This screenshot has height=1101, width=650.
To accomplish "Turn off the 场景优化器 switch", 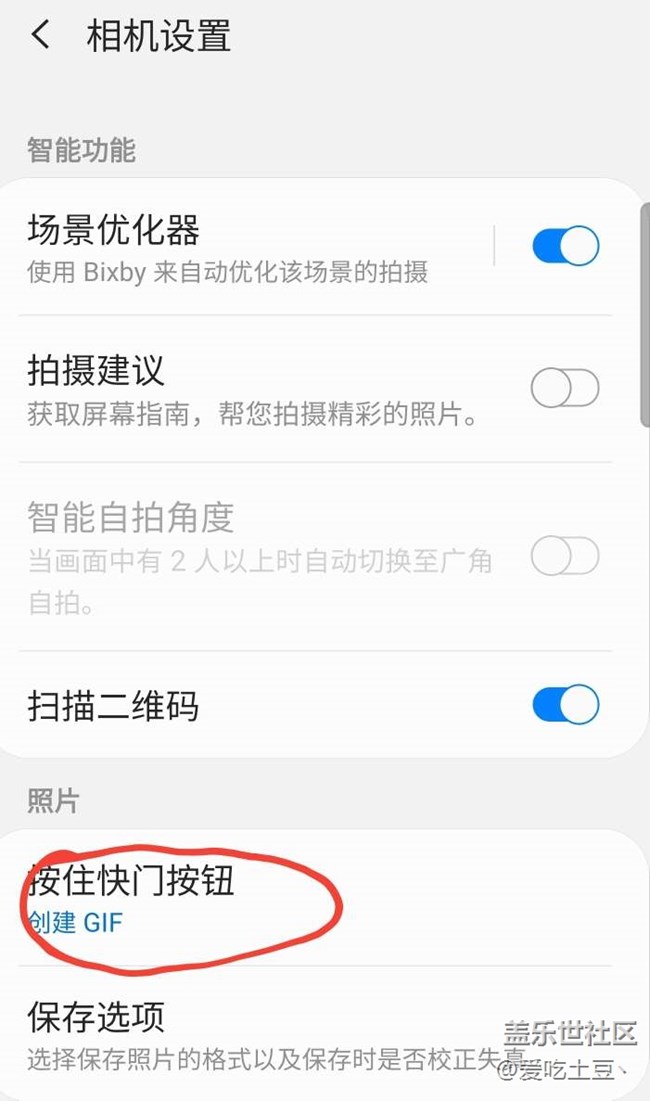I will tap(565, 246).
